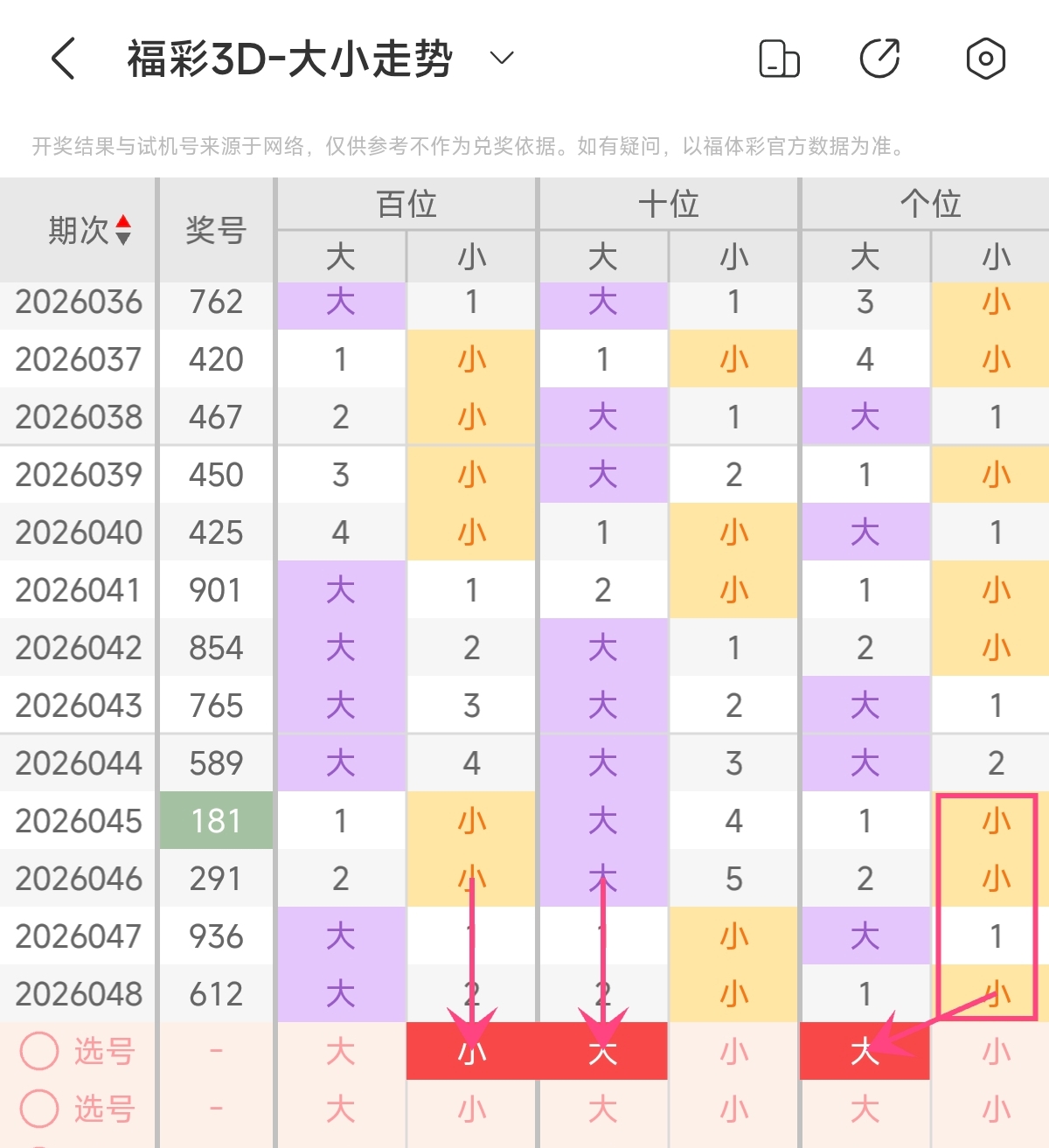Pick 百位 大 in the first 选号 row
The width and height of the screenshot is (1049, 1148).
[340, 1051]
